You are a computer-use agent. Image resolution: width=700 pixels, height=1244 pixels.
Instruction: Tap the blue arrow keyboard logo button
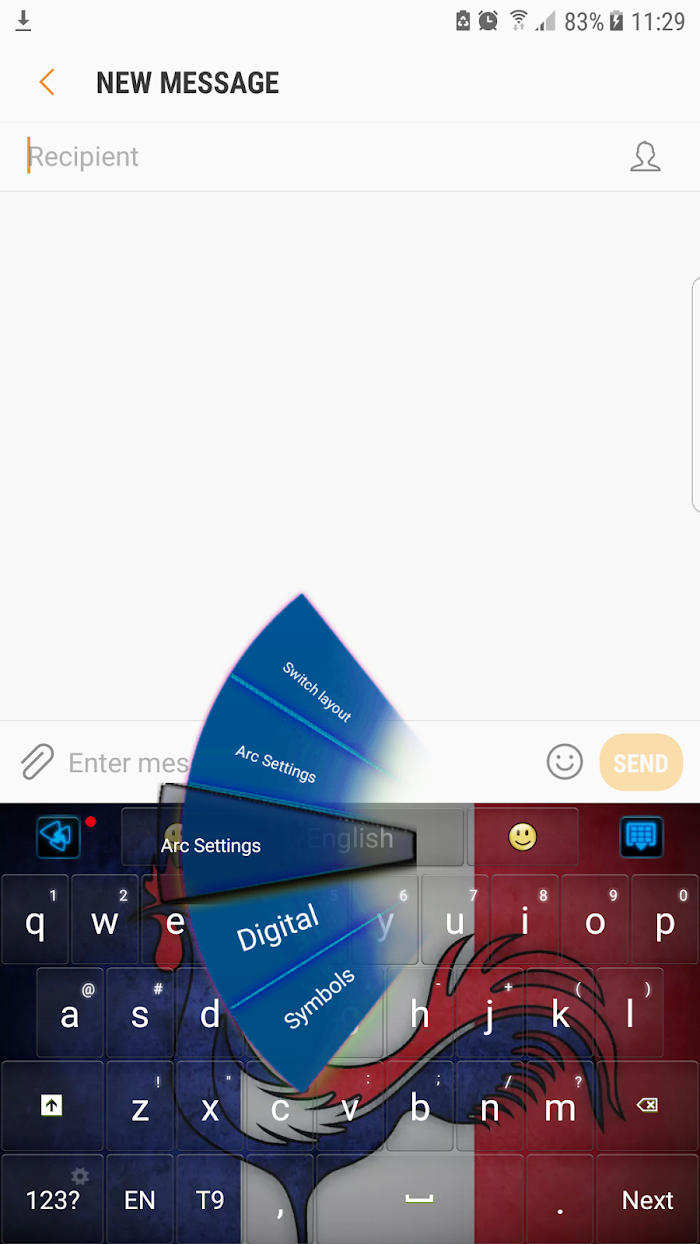(x=58, y=837)
